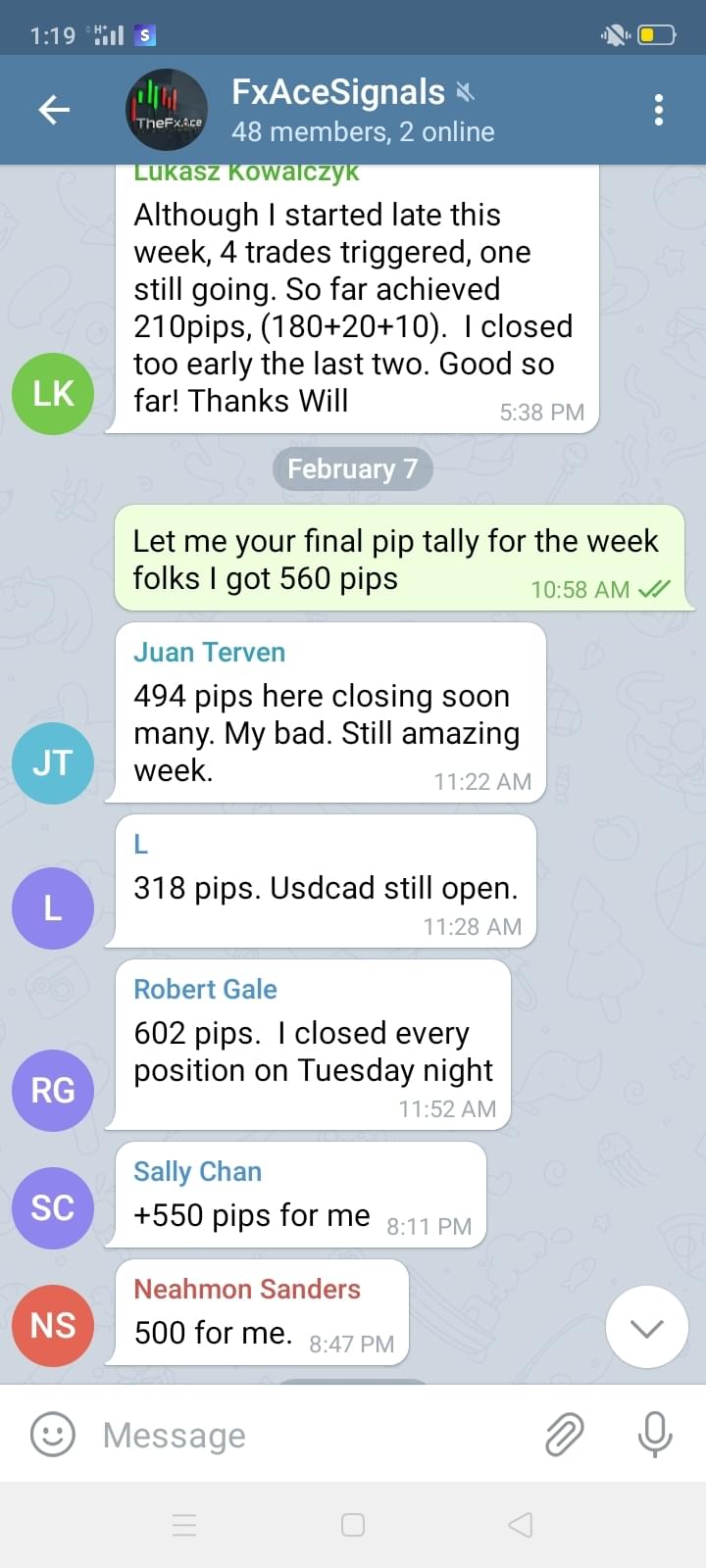This screenshot has width=706, height=1568.
Task: View Neahmon Sanders' NS avatar
Action: pyautogui.click(x=53, y=1325)
